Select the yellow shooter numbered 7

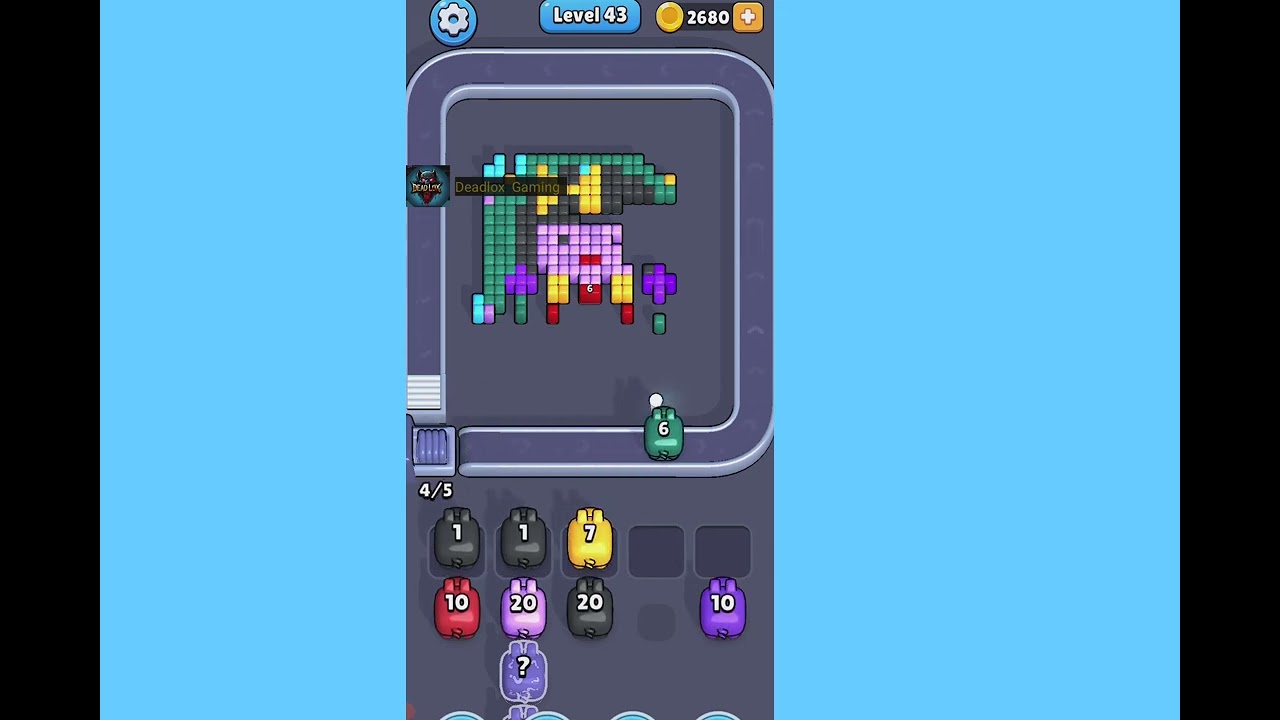tap(590, 539)
